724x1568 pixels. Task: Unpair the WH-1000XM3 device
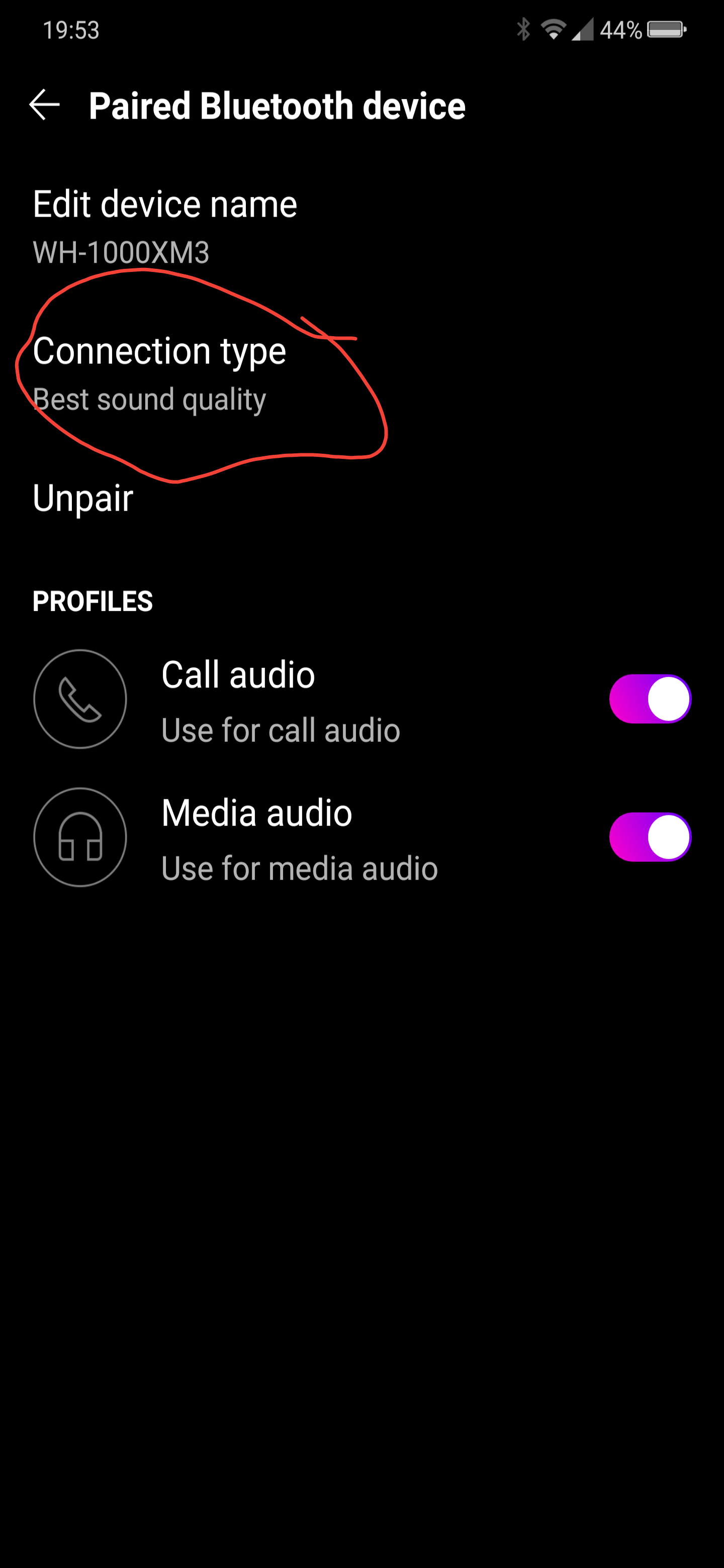click(83, 498)
